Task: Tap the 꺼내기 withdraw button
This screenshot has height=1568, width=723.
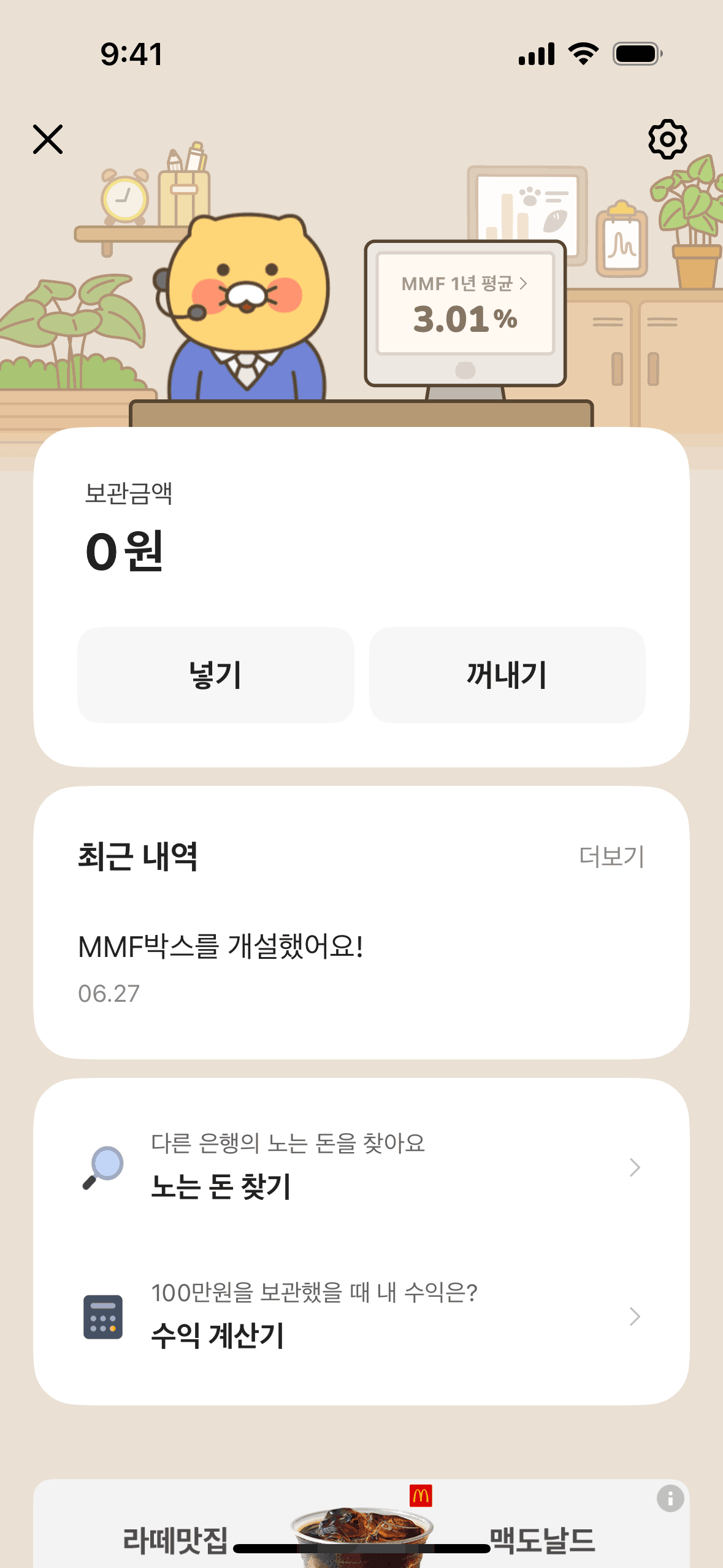Action: tap(507, 675)
